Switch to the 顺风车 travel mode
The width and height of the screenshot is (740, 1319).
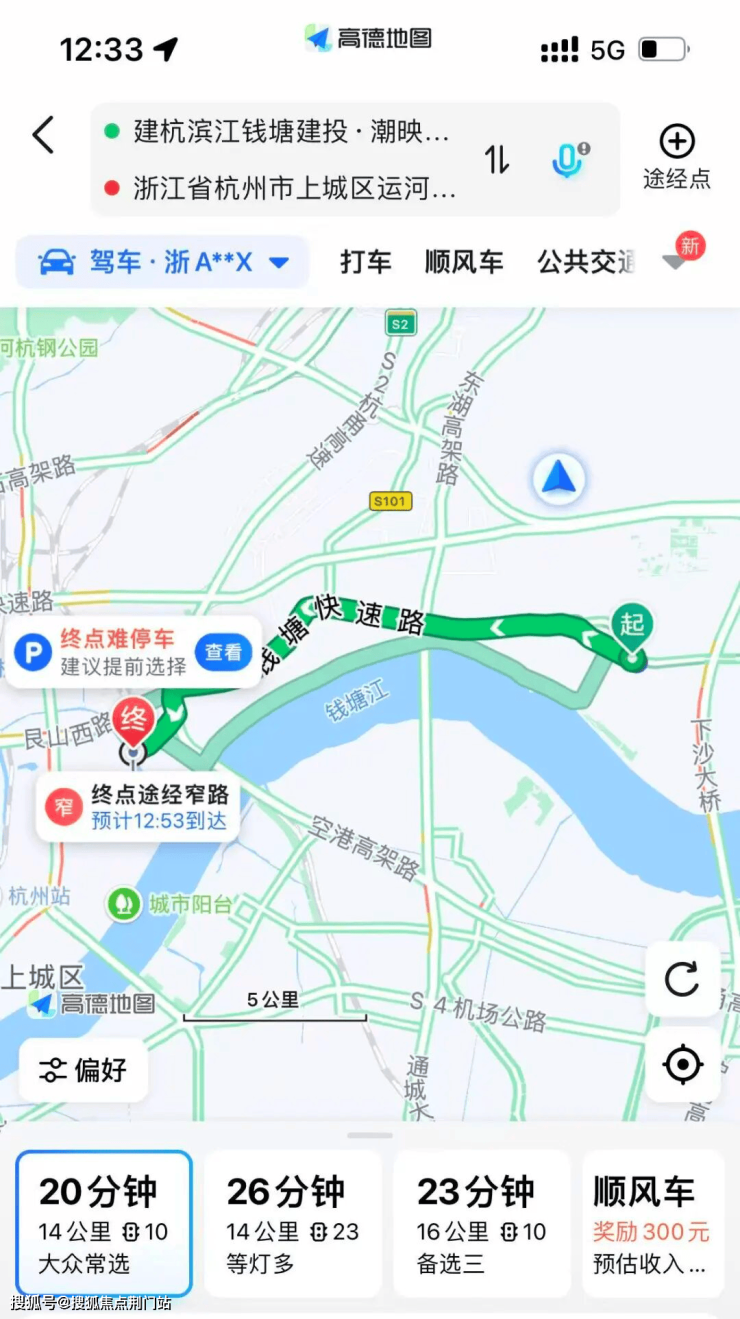[463, 263]
